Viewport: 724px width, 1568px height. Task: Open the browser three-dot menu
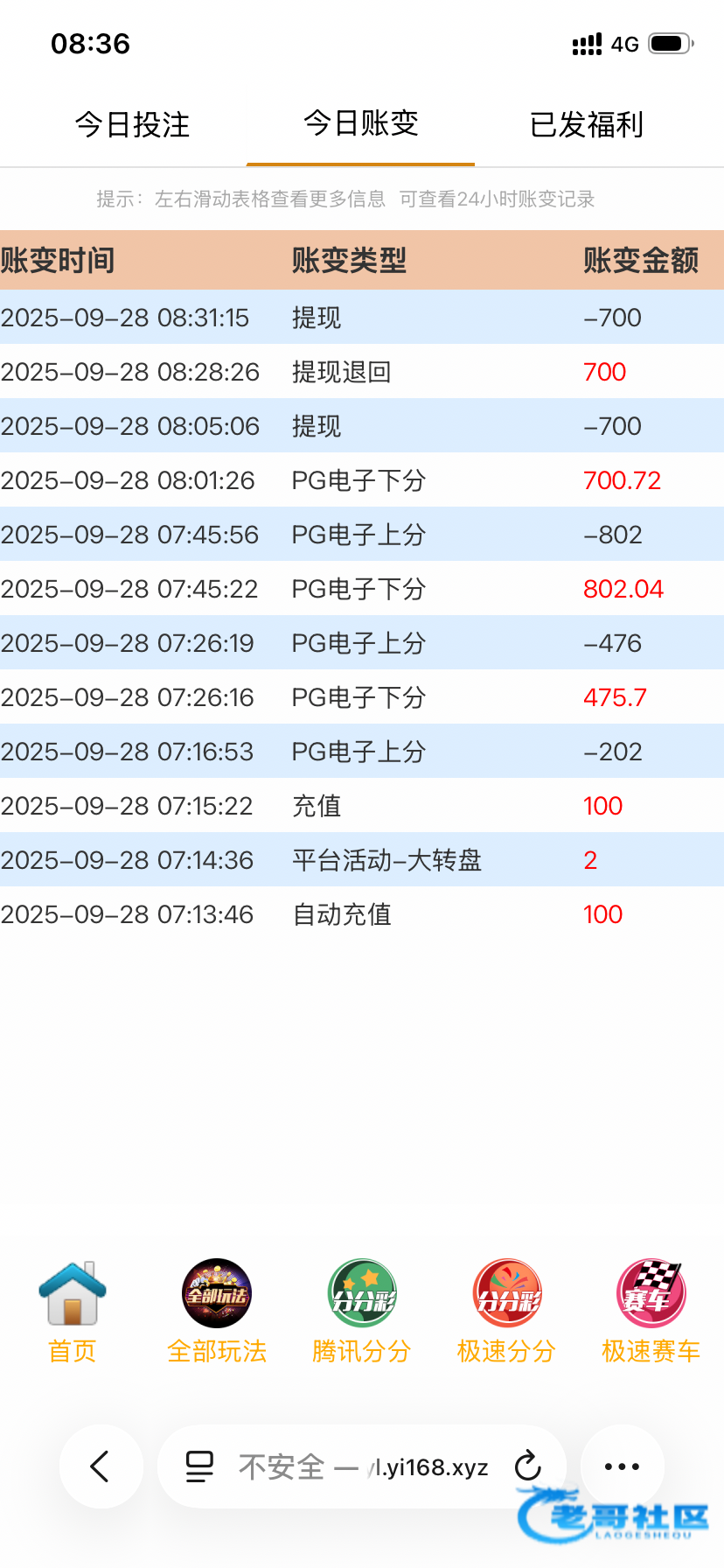pos(622,1466)
